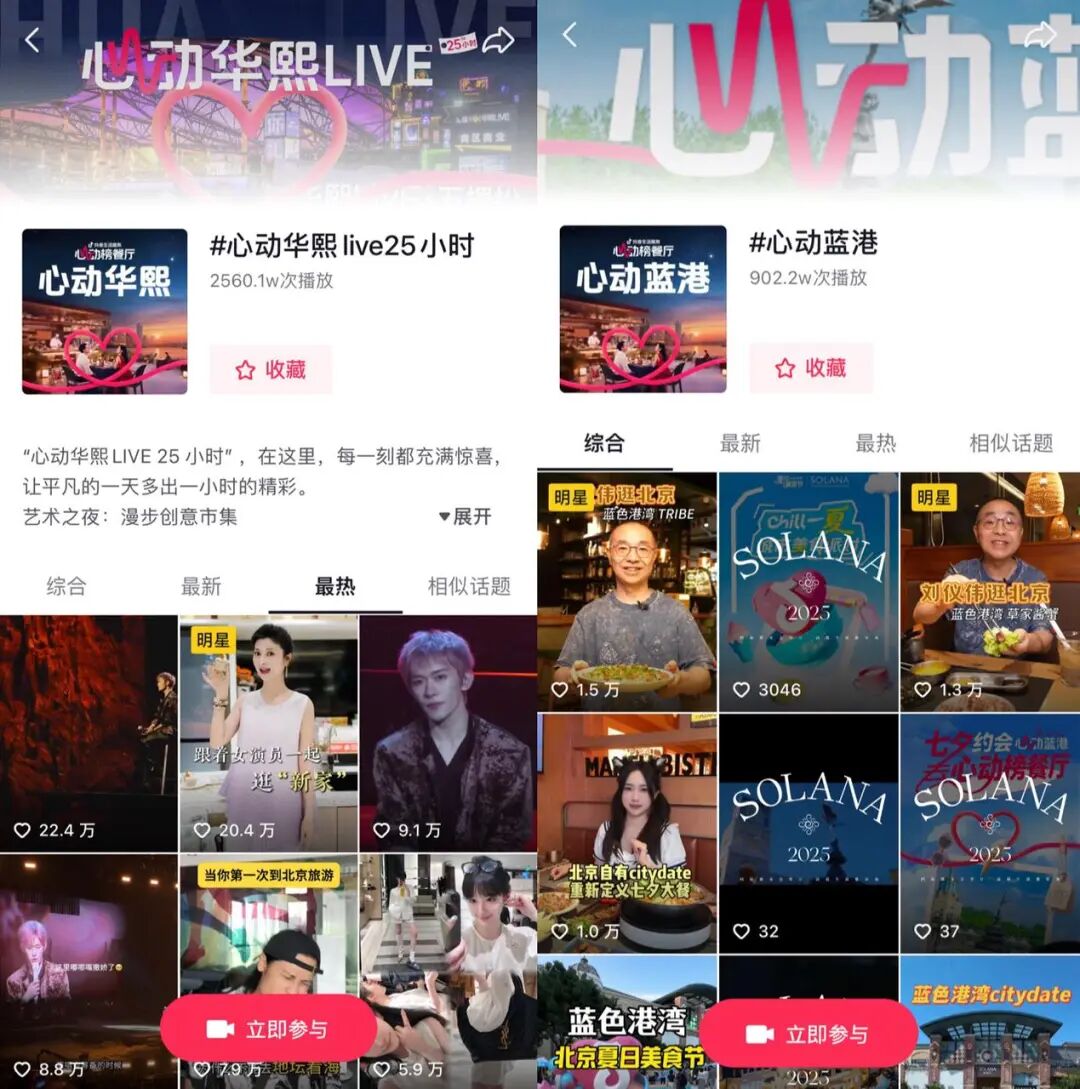Open the video with 22.4万 likes
Screen dimensions: 1080x1089
(x=89, y=733)
